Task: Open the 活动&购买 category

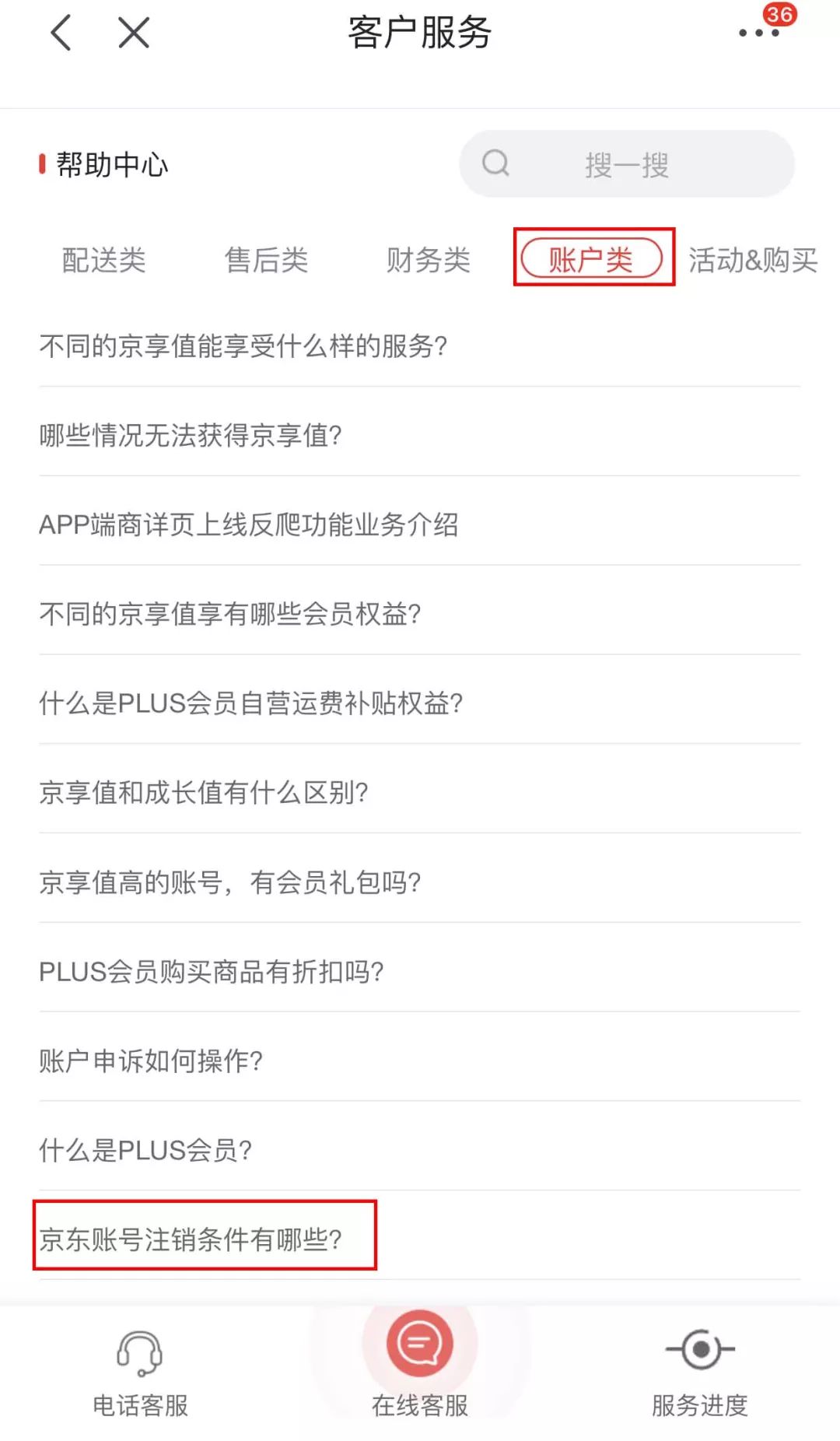Action: [x=752, y=260]
